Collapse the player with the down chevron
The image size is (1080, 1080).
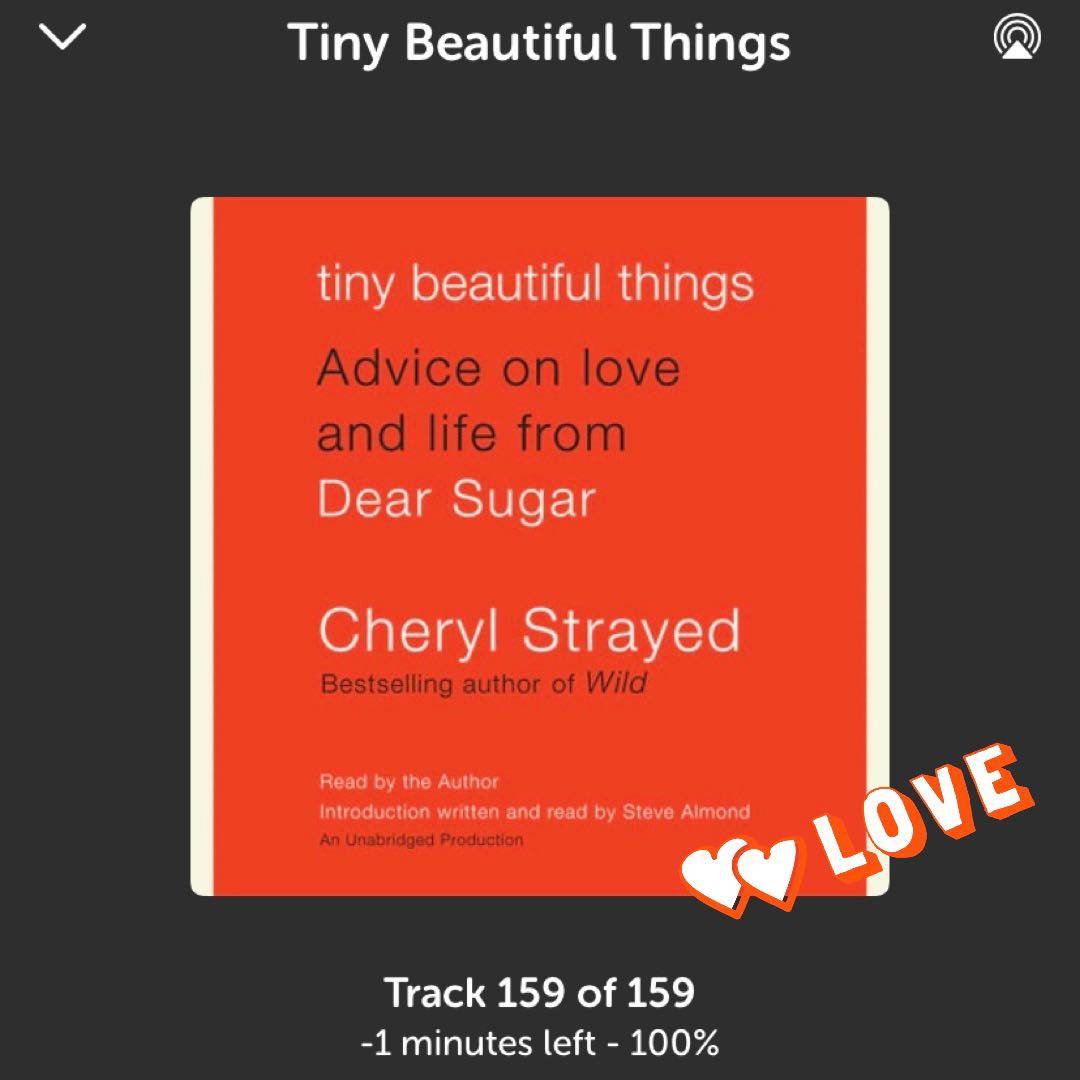click(x=62, y=39)
